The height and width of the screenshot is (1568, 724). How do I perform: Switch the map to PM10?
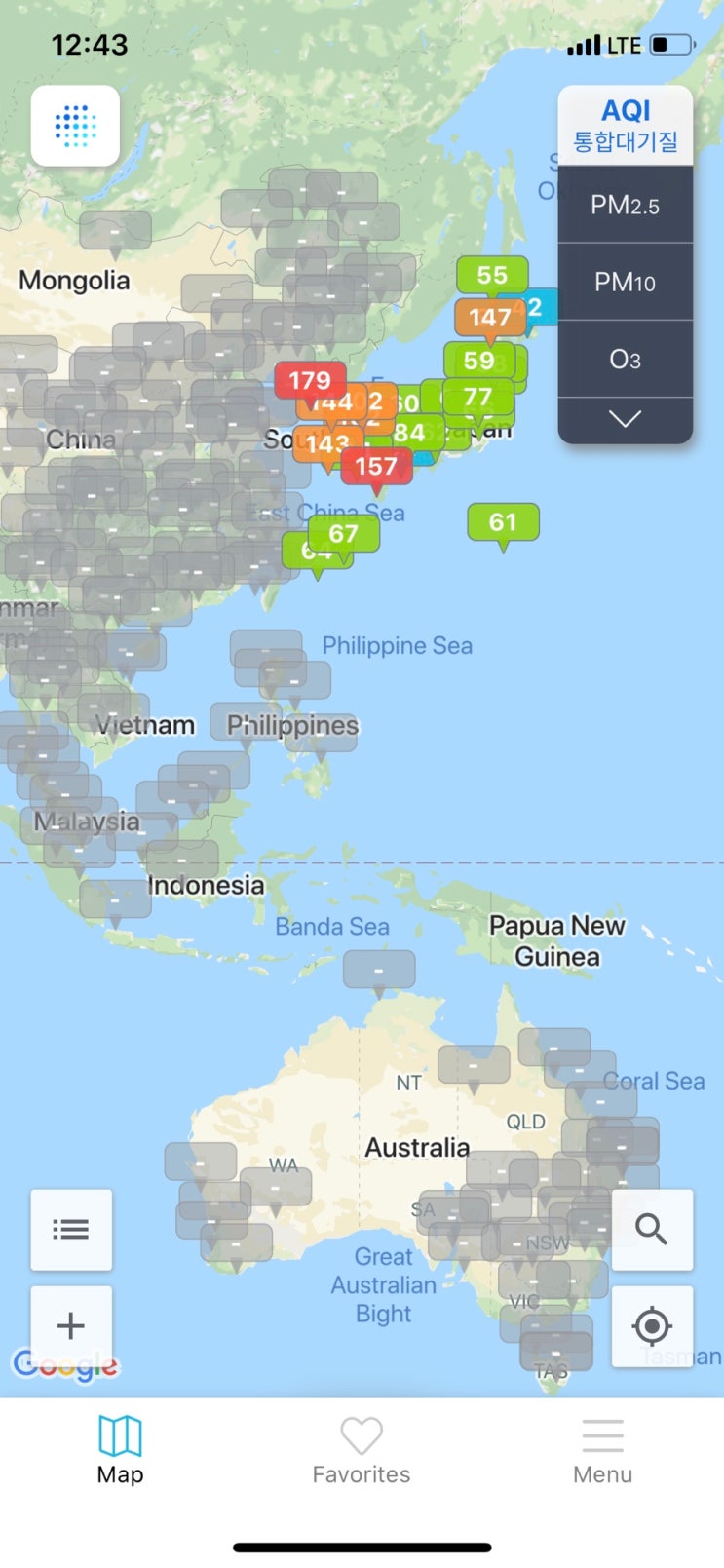(625, 282)
